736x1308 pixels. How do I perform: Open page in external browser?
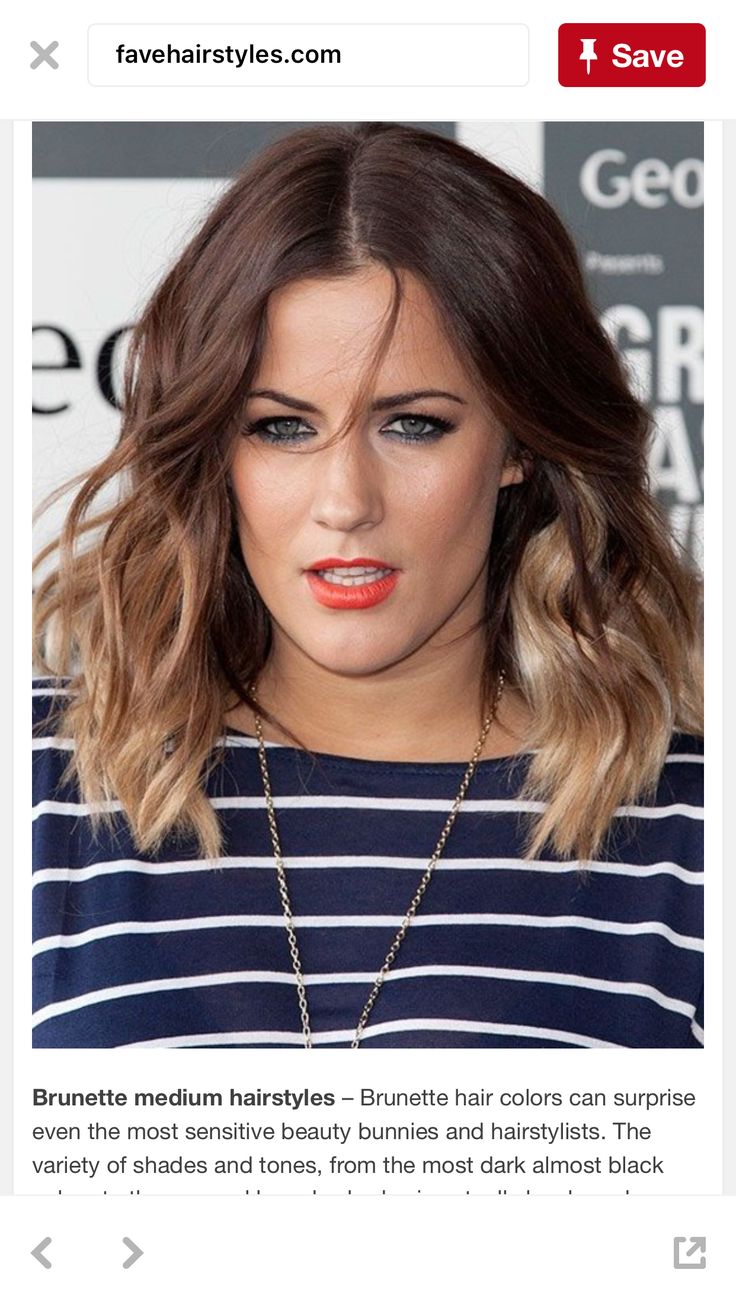click(x=689, y=1252)
